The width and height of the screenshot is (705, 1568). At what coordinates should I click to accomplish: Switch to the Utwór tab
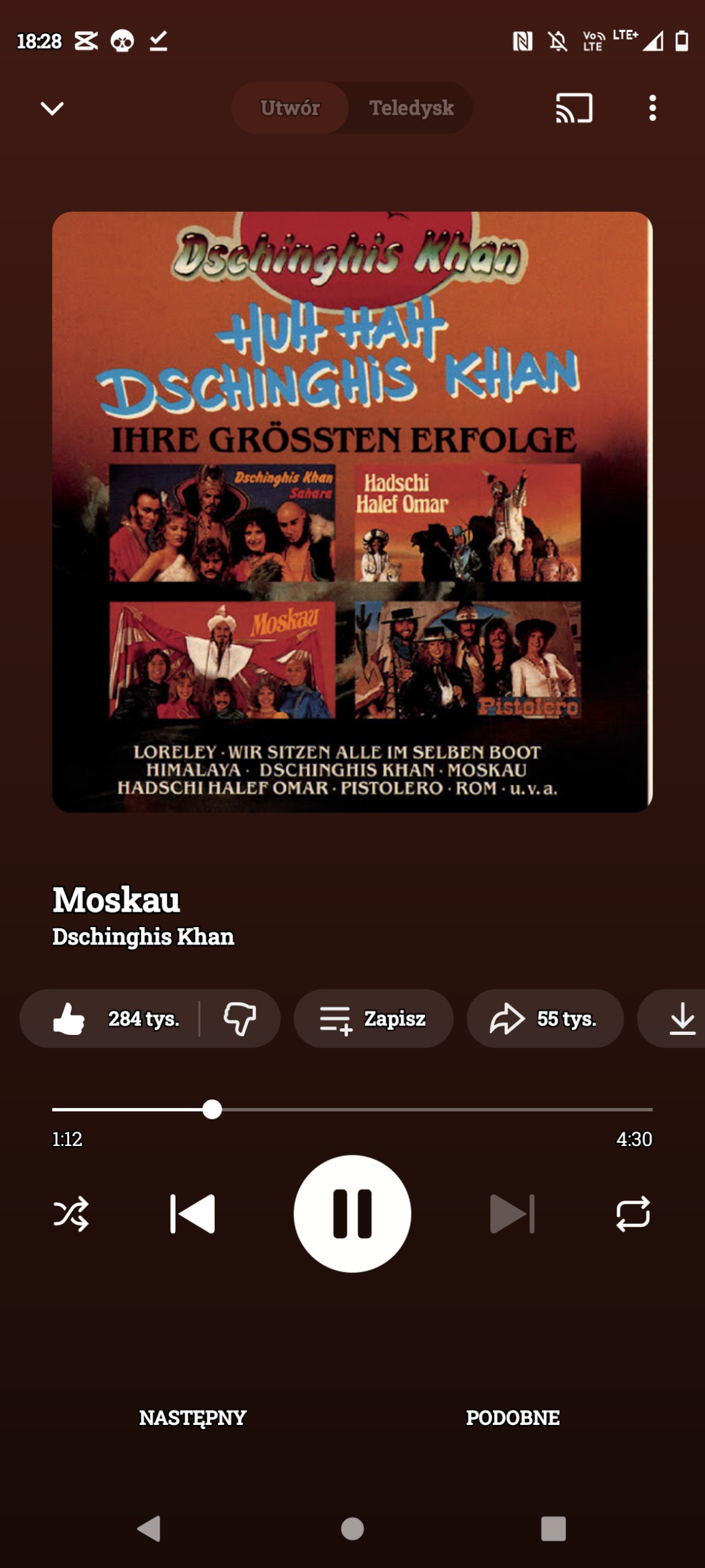[x=290, y=108]
